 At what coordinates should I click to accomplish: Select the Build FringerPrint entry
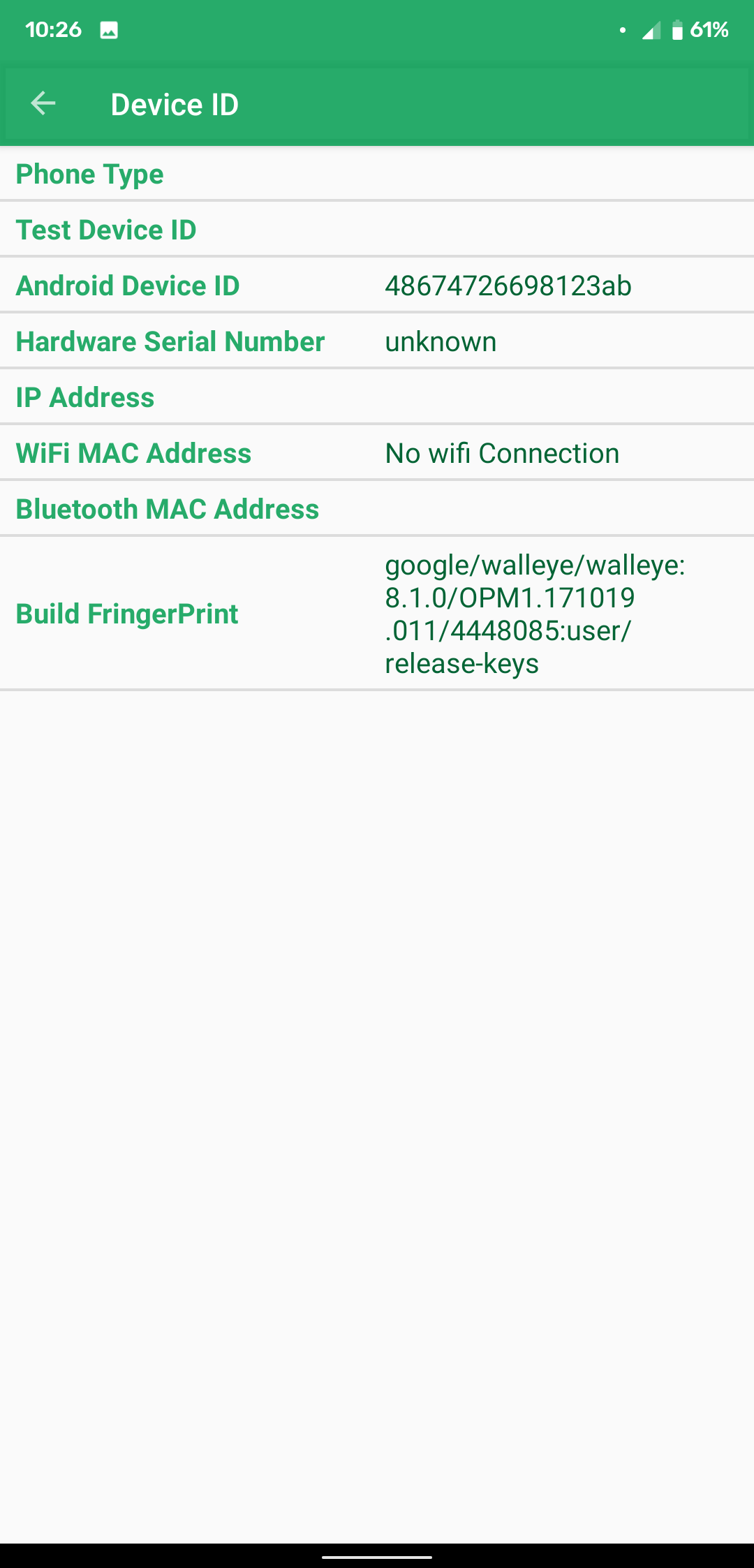coord(128,614)
